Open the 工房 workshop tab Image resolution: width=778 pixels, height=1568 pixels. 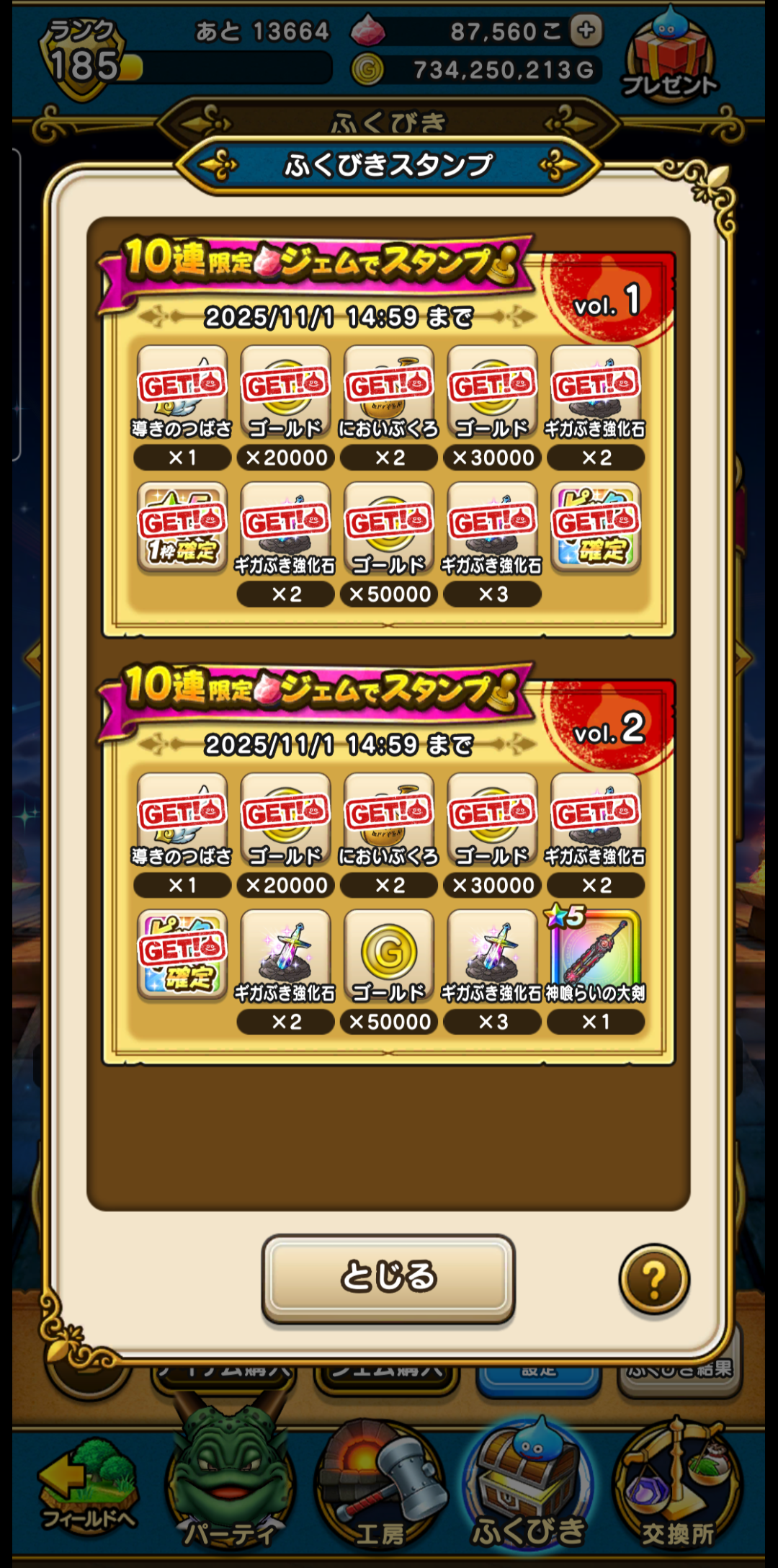[x=381, y=1484]
